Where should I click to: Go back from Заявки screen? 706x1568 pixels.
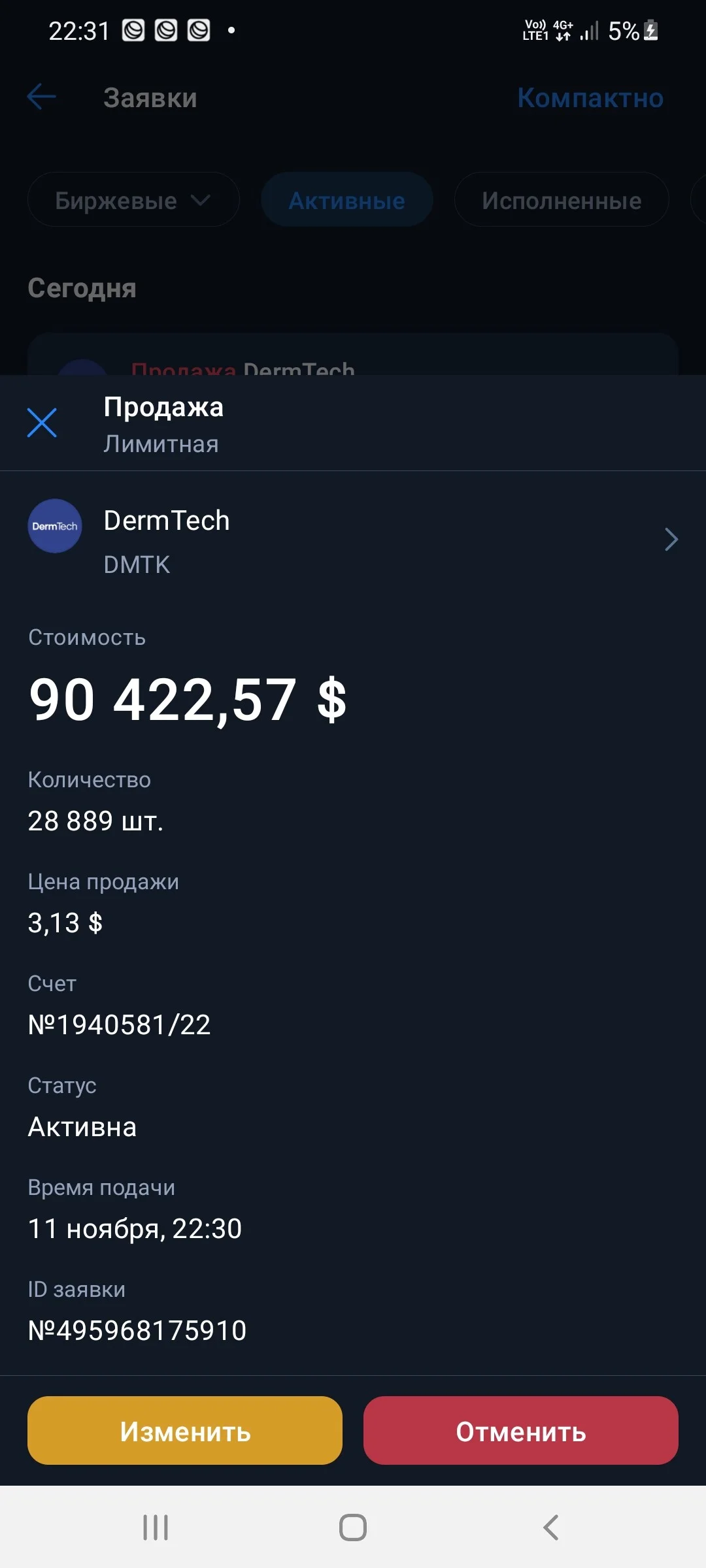[x=42, y=97]
